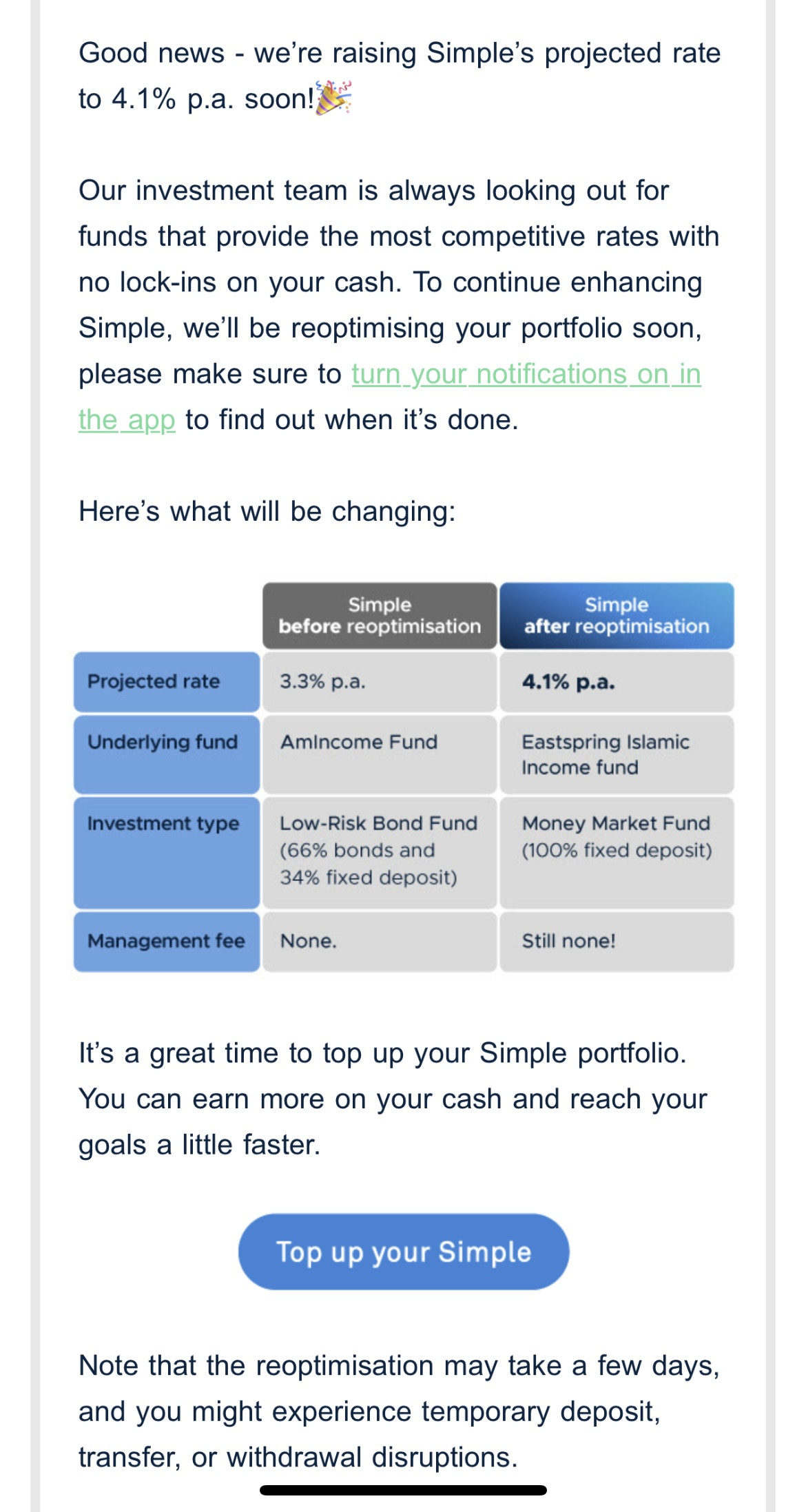Viewport: 806px width, 1512px height.
Task: Tap the Top up your Simple button
Action: [404, 1252]
